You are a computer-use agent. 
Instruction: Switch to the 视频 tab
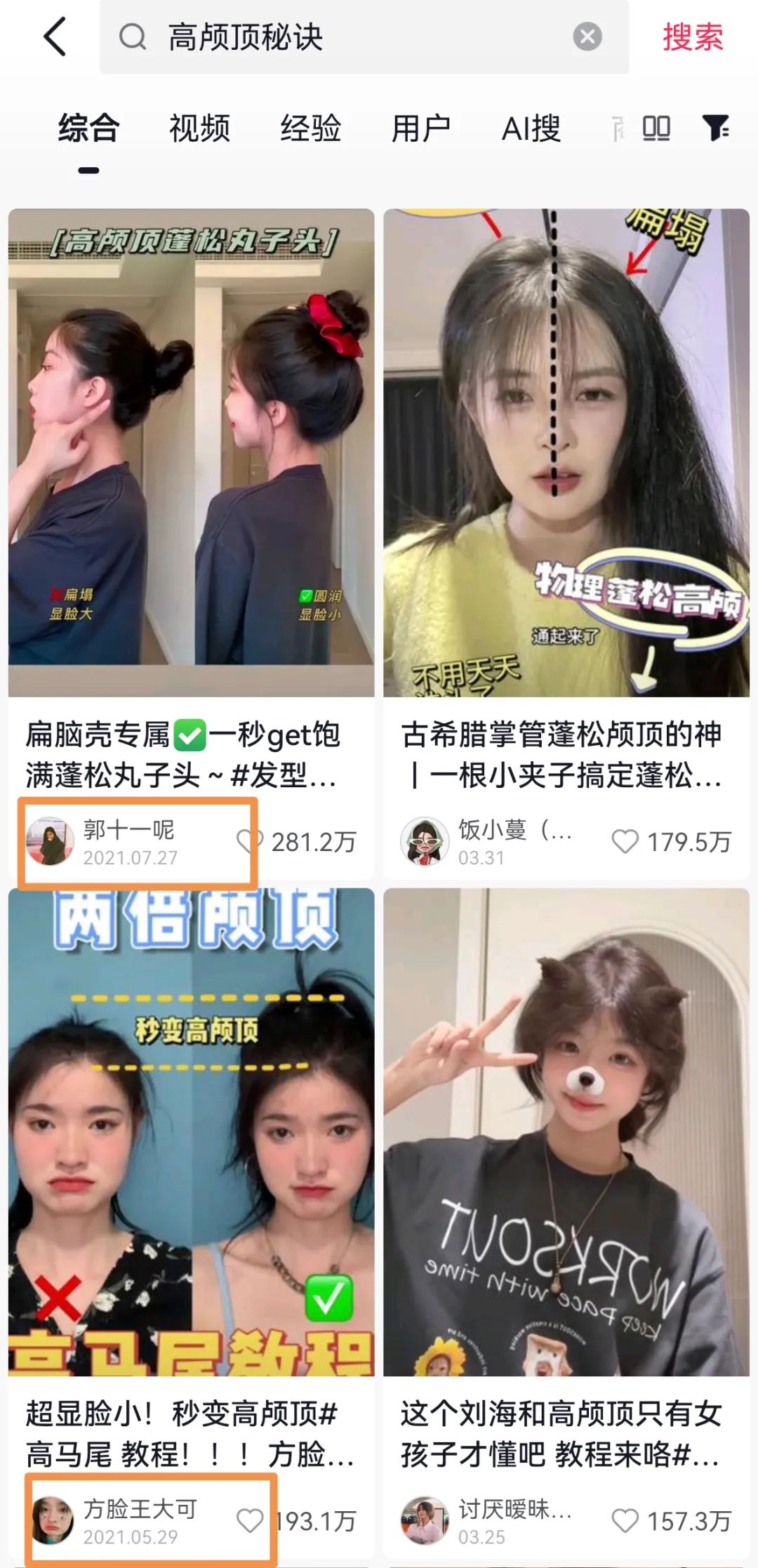click(x=199, y=129)
